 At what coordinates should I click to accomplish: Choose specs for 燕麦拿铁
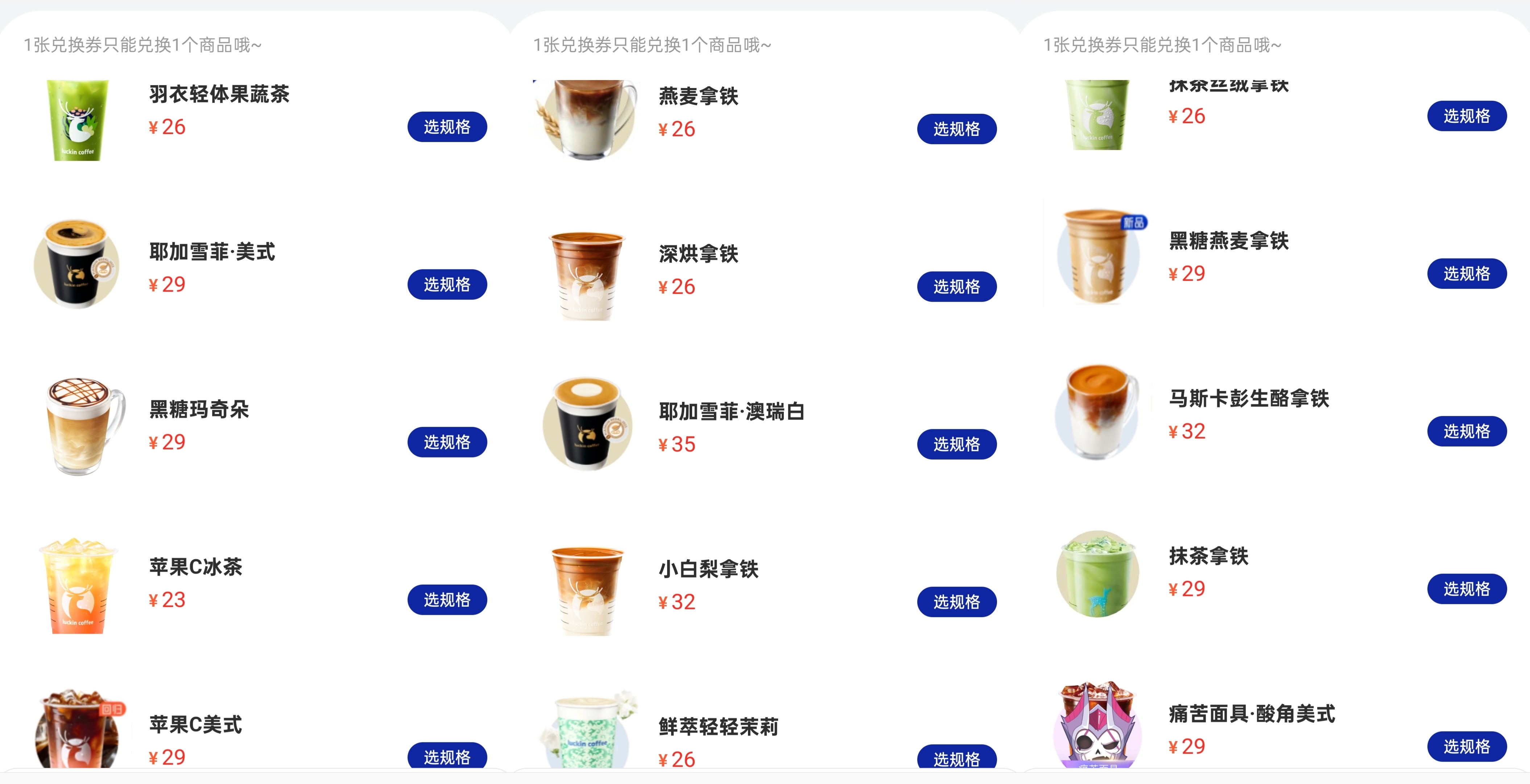pos(956,129)
